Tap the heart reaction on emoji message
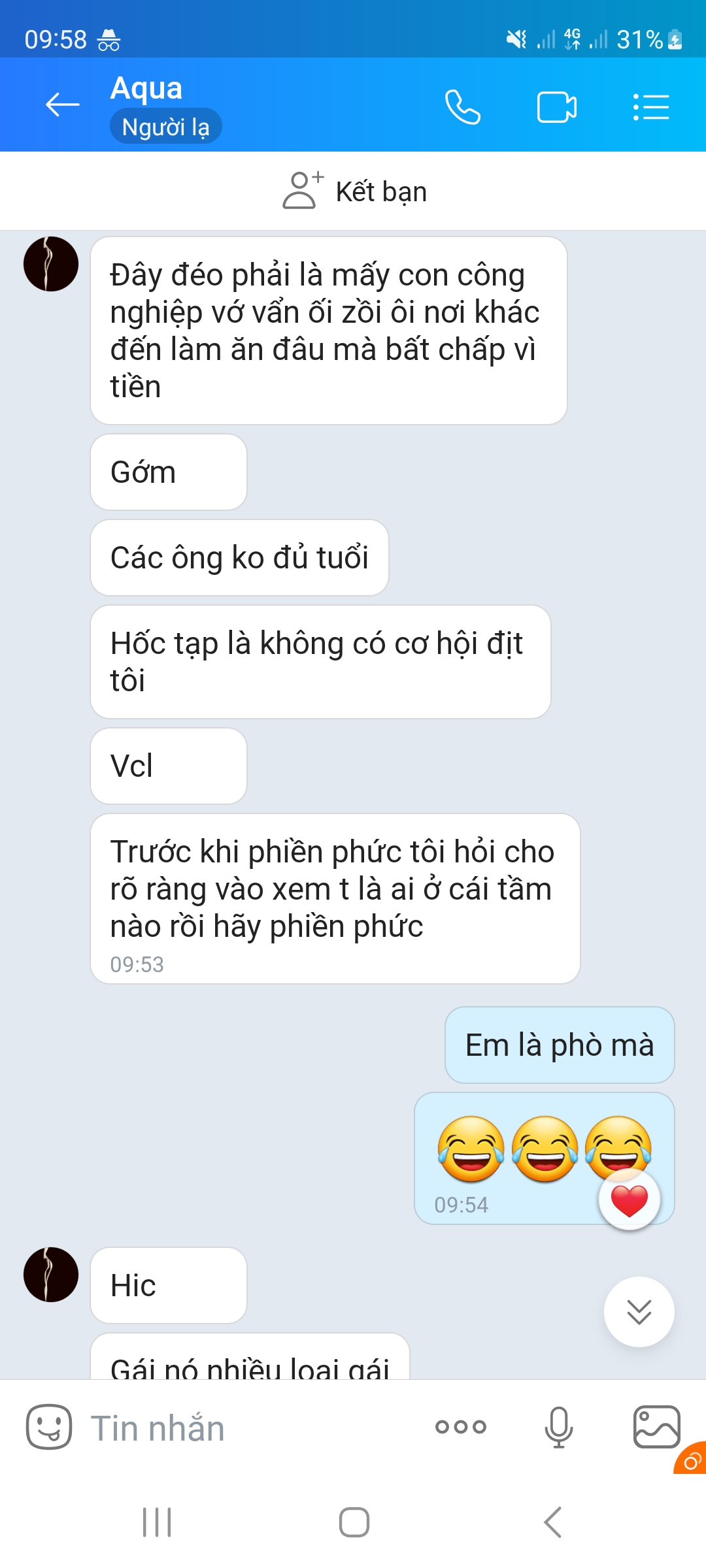This screenshot has width=706, height=1568. coord(629,1200)
